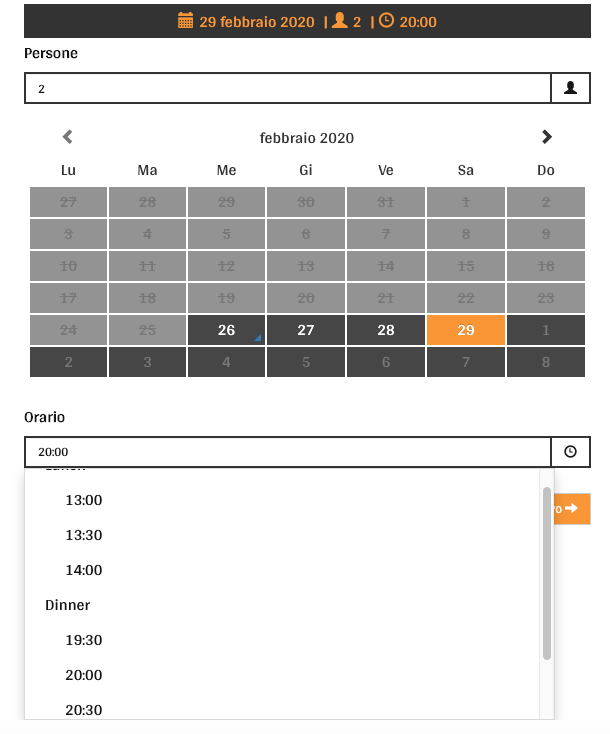Screen dimensions: 610x734
Task: Choose Saturday 29 as the date
Action: 466,330
